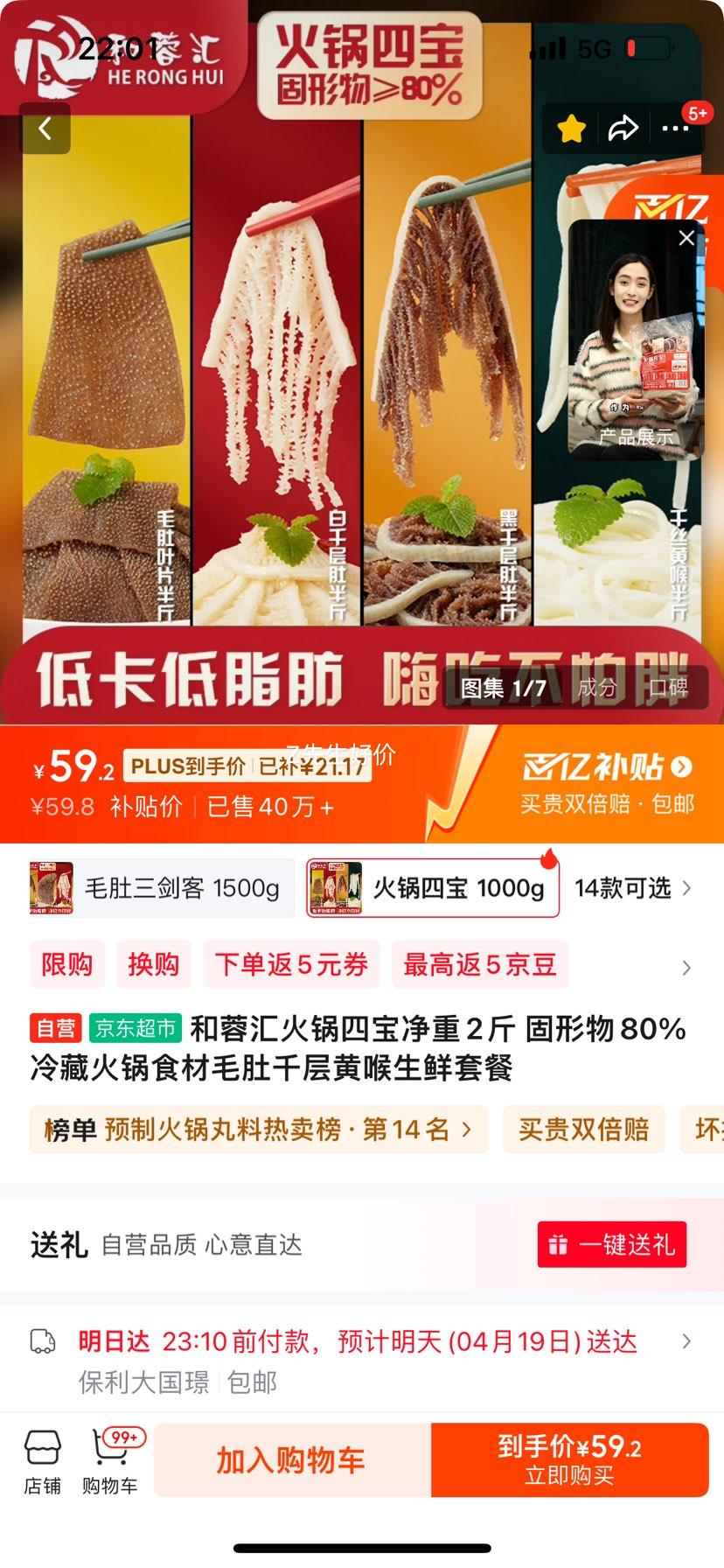Viewport: 724px width, 1568px height.
Task: Close the floating product video overlay
Action: (686, 237)
